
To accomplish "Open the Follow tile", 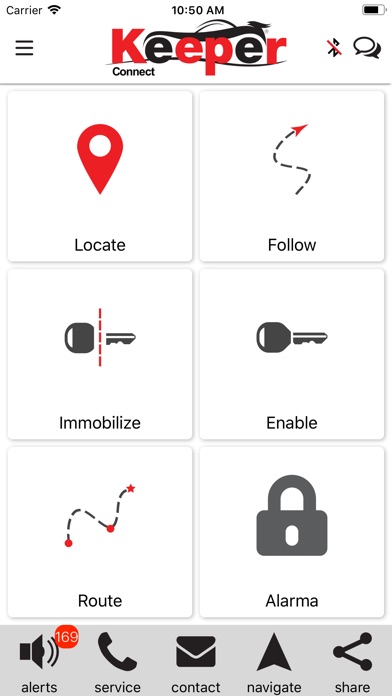I will click(x=292, y=176).
